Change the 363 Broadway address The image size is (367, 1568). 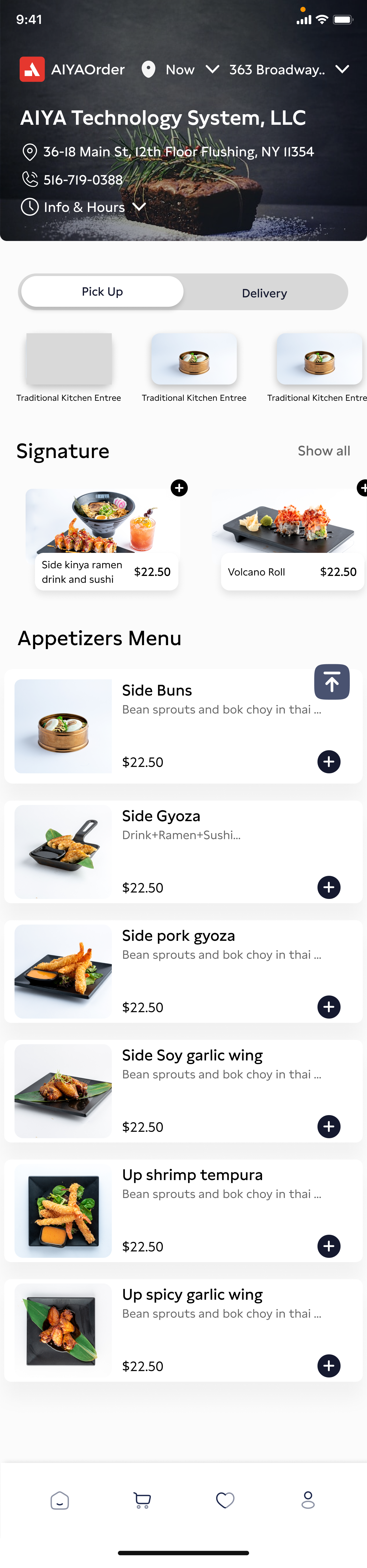tap(288, 69)
